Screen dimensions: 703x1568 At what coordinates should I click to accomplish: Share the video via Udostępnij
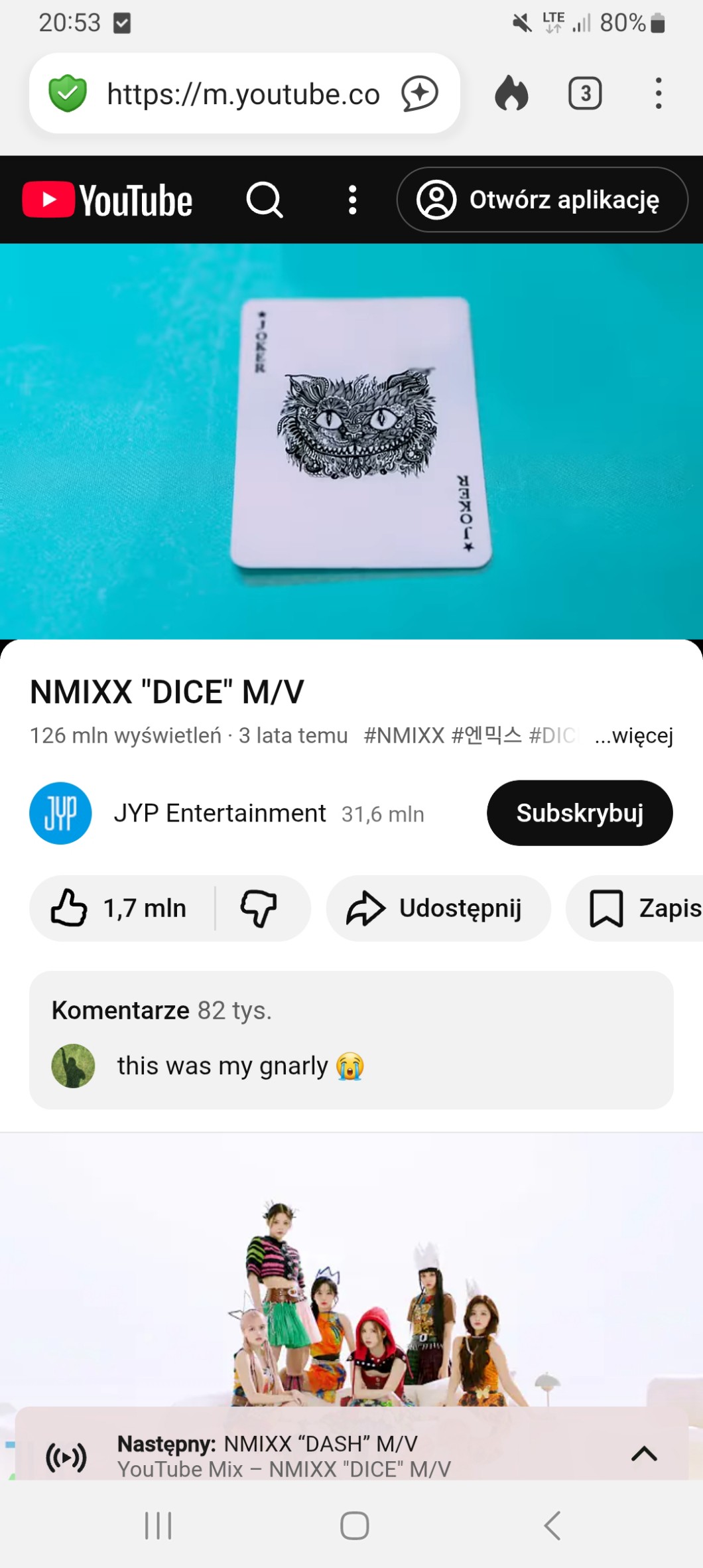click(438, 908)
